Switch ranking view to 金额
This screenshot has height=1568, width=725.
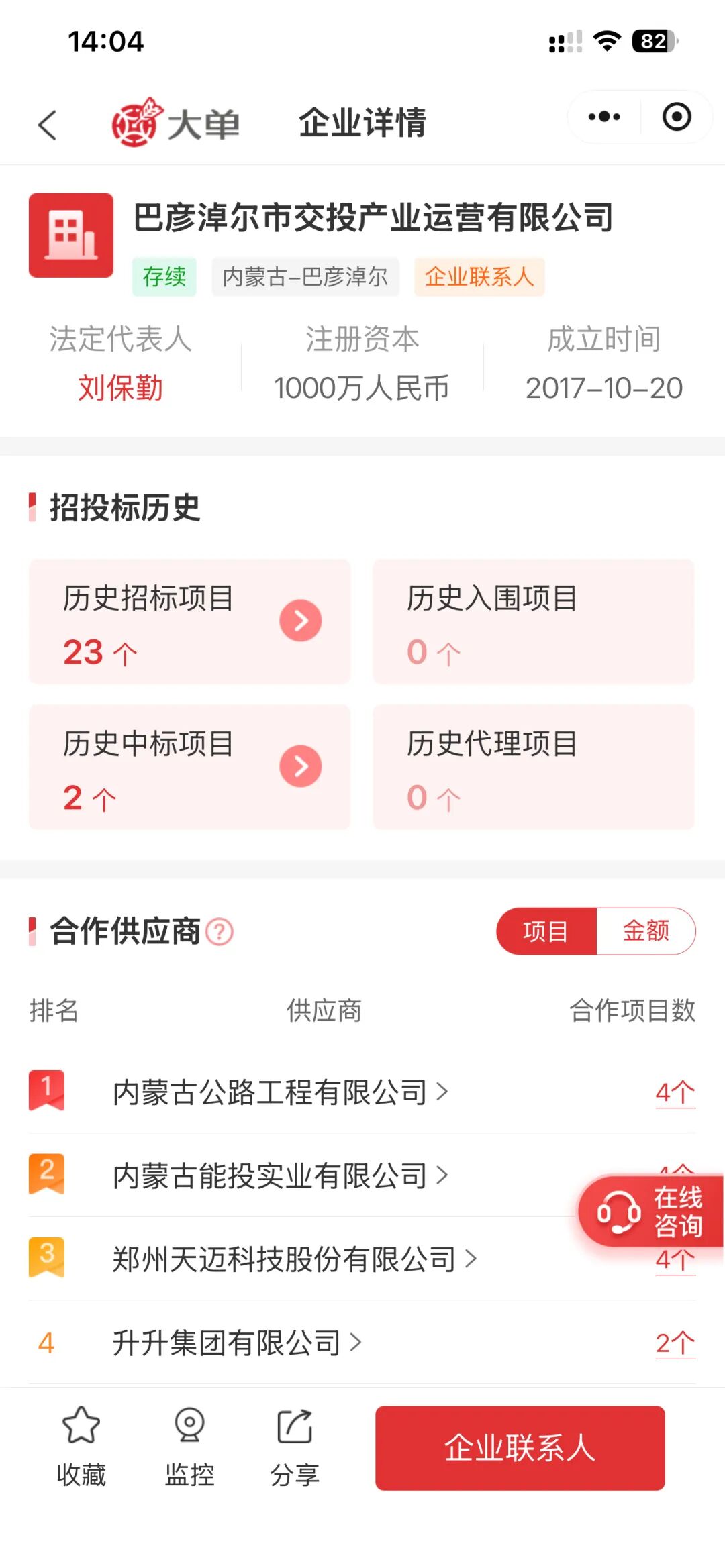point(646,931)
